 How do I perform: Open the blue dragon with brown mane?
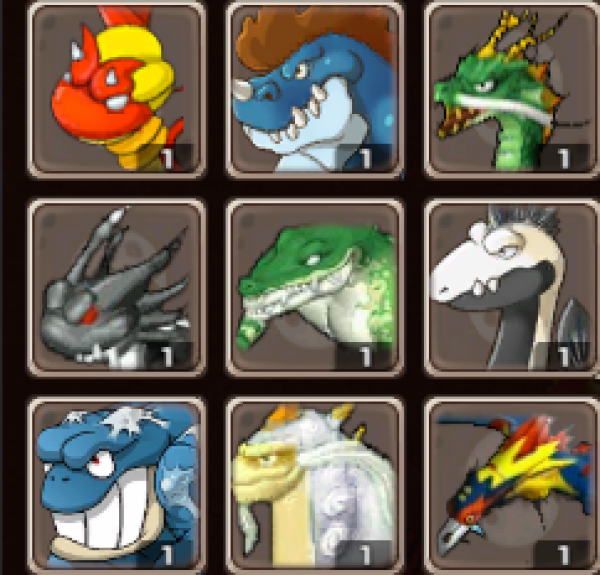point(315,90)
